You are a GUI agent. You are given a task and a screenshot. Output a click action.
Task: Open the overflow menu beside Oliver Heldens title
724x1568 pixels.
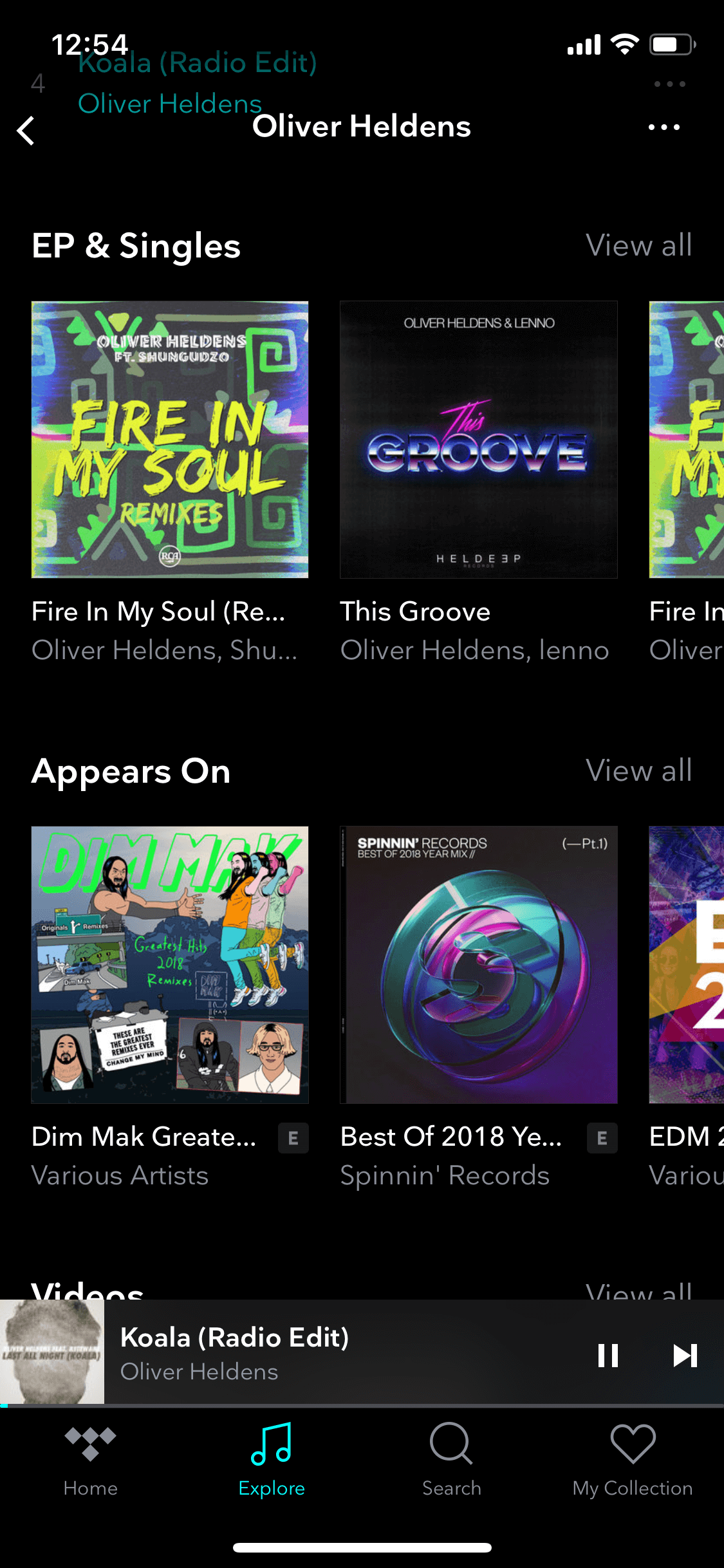(x=664, y=127)
